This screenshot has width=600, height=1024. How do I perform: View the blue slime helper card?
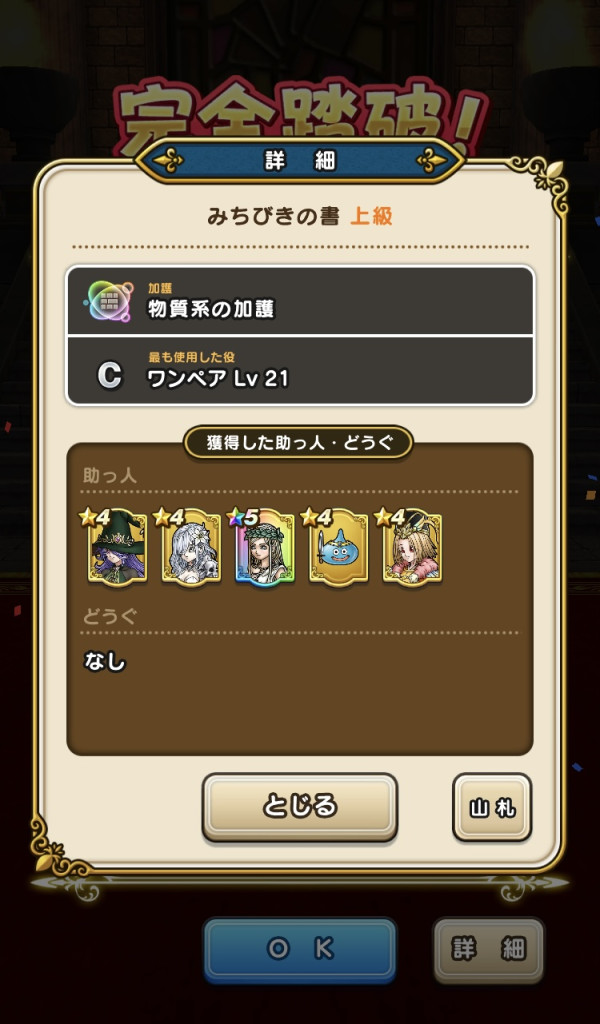338,546
